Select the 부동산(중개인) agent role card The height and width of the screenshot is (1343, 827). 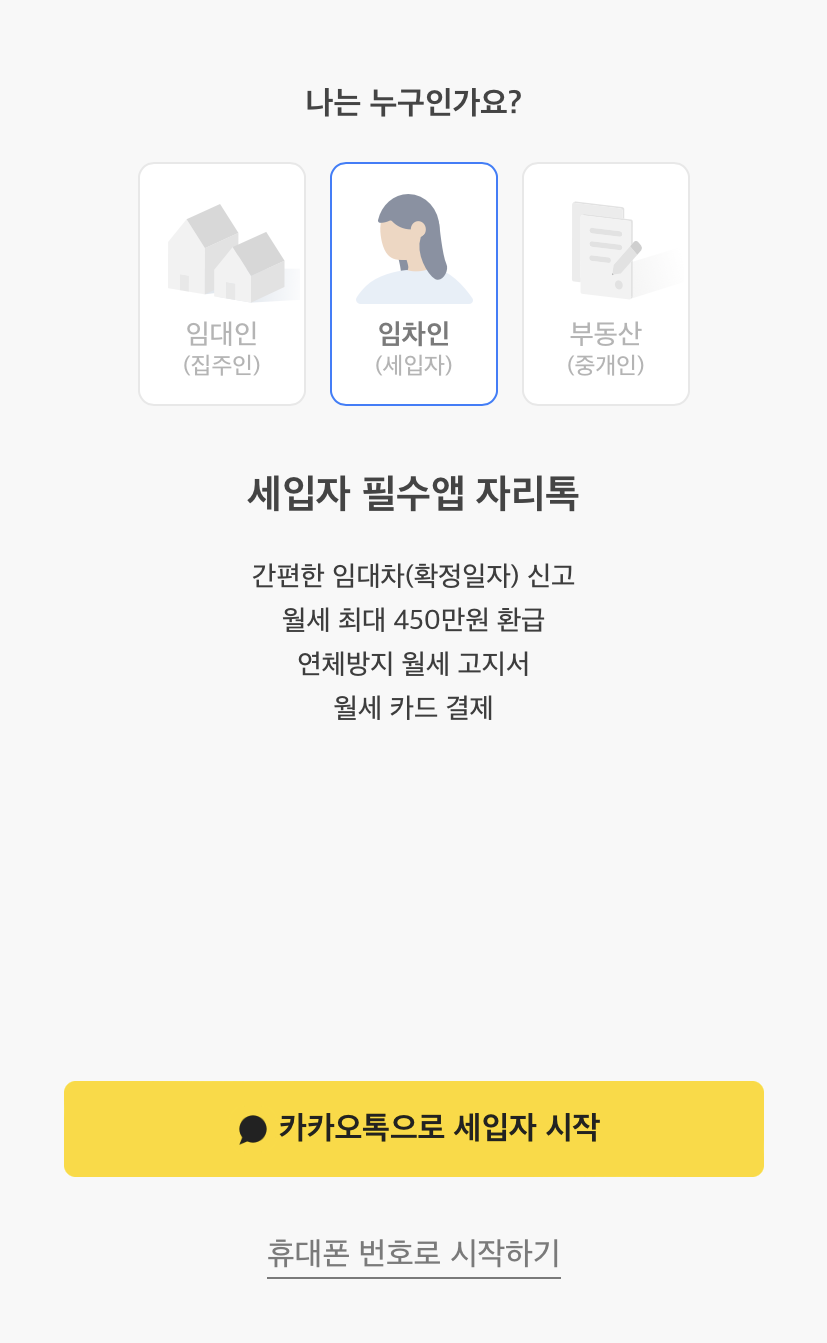(x=605, y=283)
